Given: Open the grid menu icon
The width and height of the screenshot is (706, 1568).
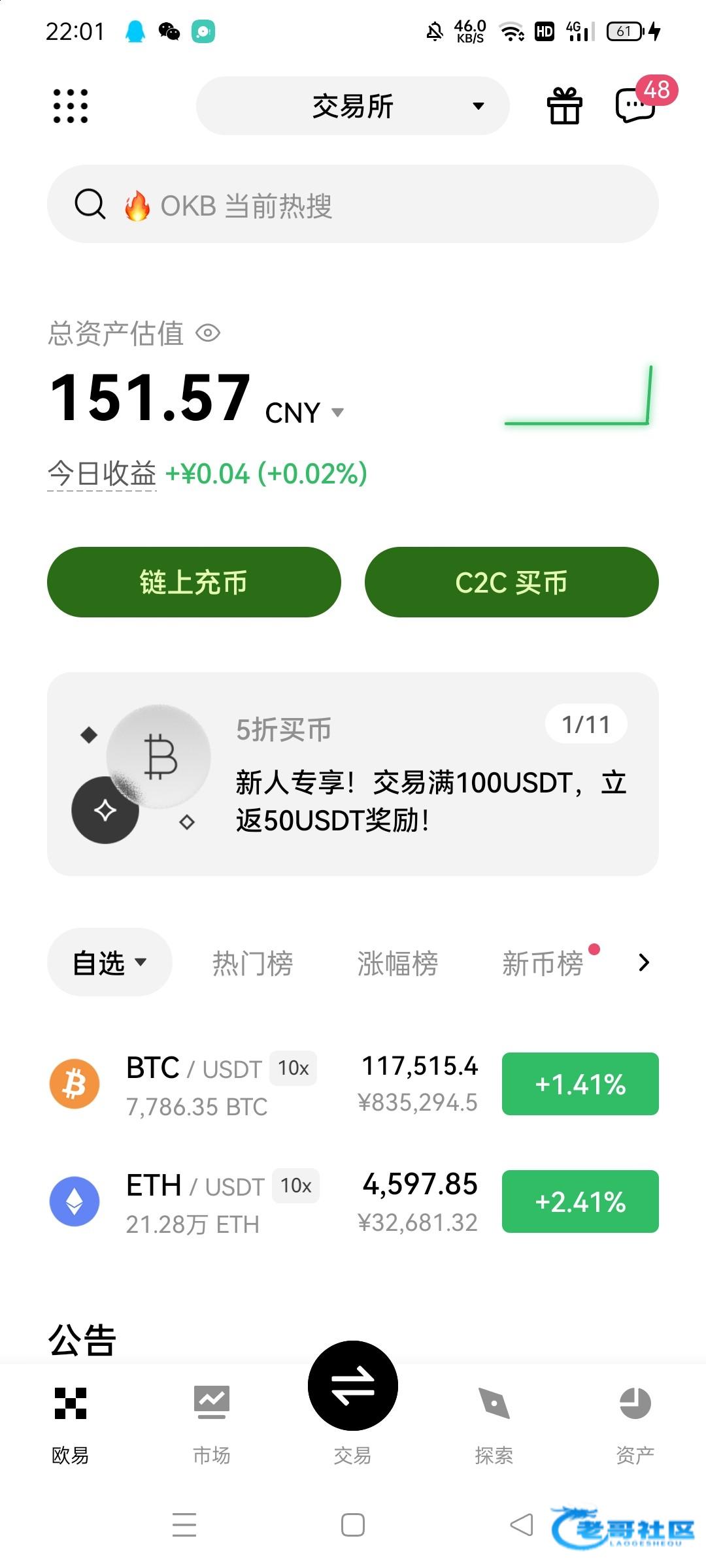Looking at the screenshot, I should click(70, 106).
